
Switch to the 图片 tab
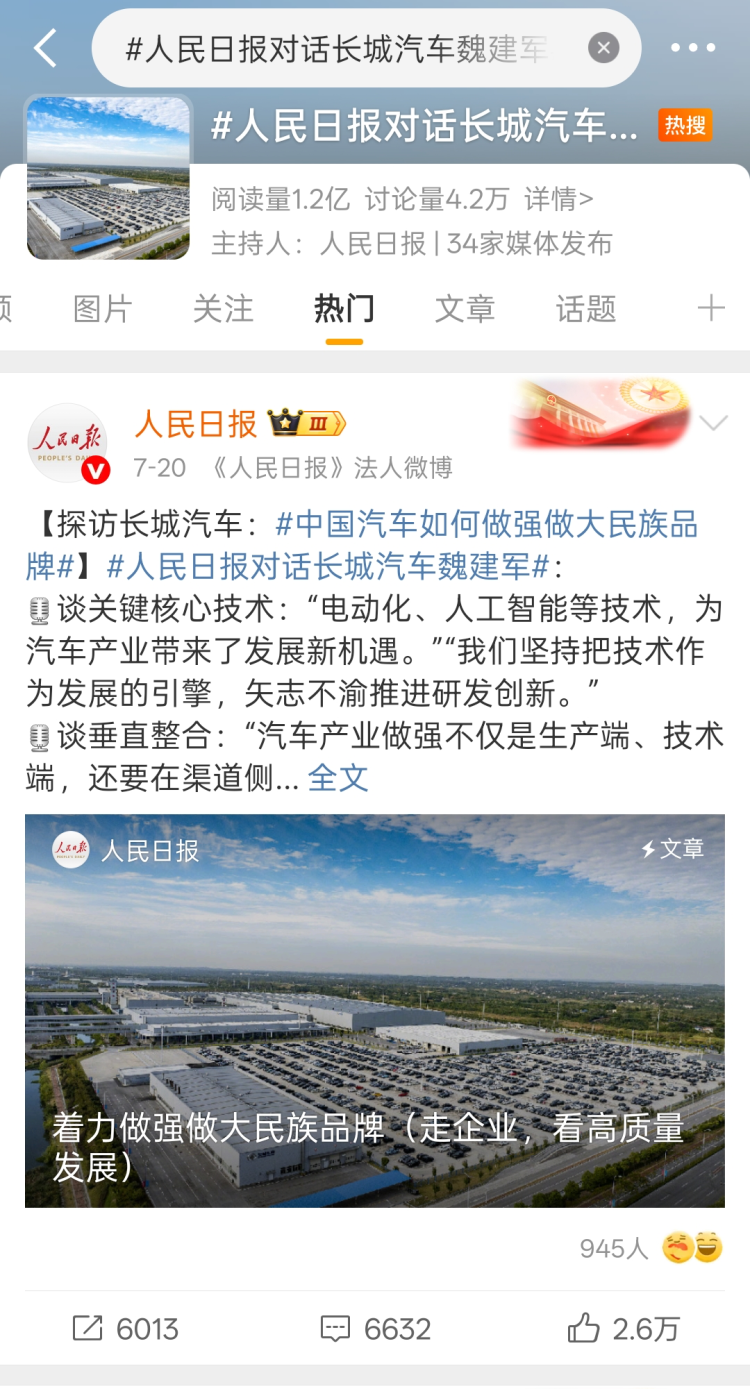102,309
